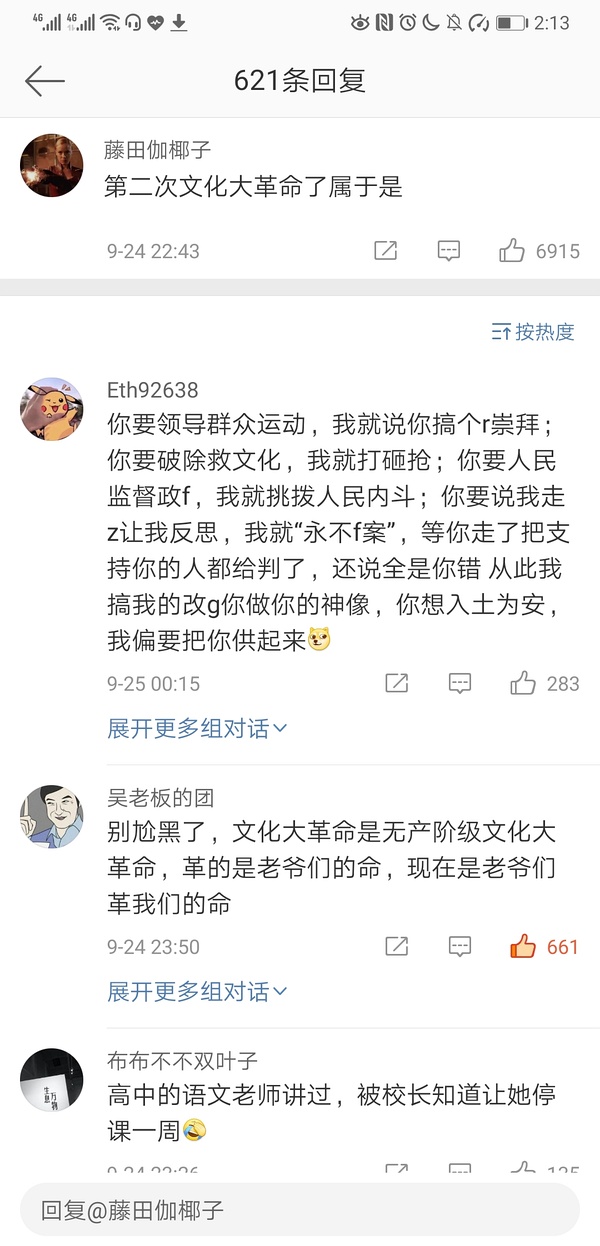Change sorting with 按热度
Screen dimensions: 600x1246
point(533,332)
